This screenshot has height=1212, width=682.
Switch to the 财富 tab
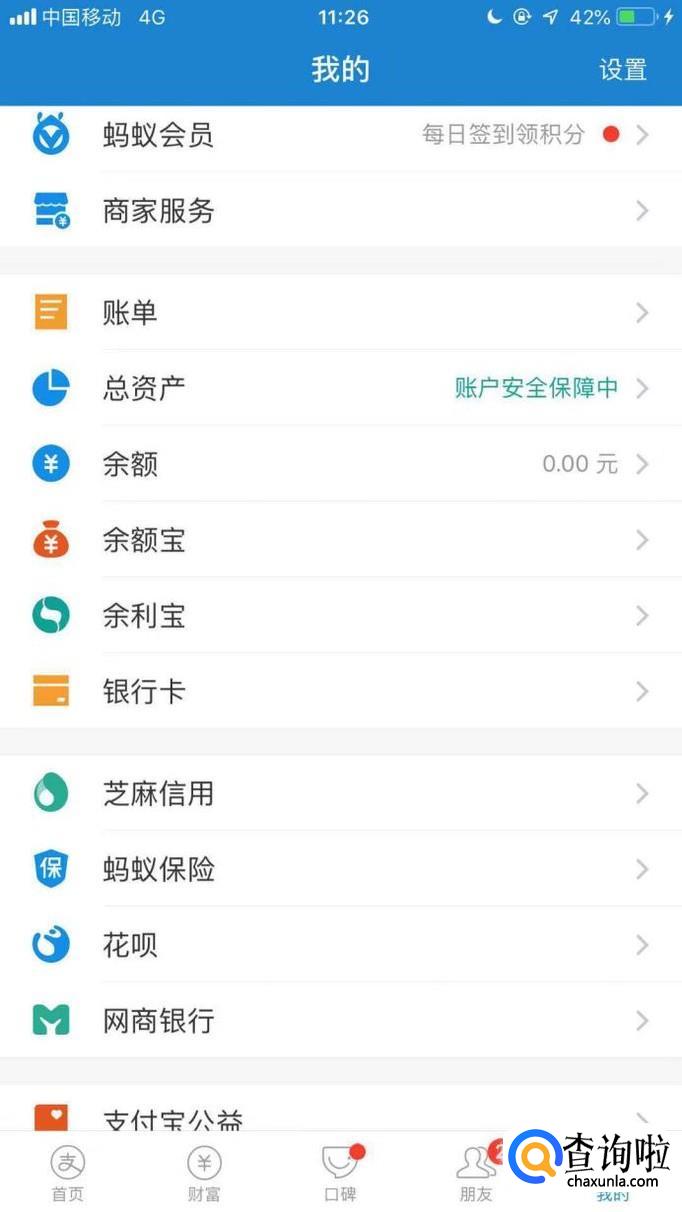click(x=204, y=1173)
